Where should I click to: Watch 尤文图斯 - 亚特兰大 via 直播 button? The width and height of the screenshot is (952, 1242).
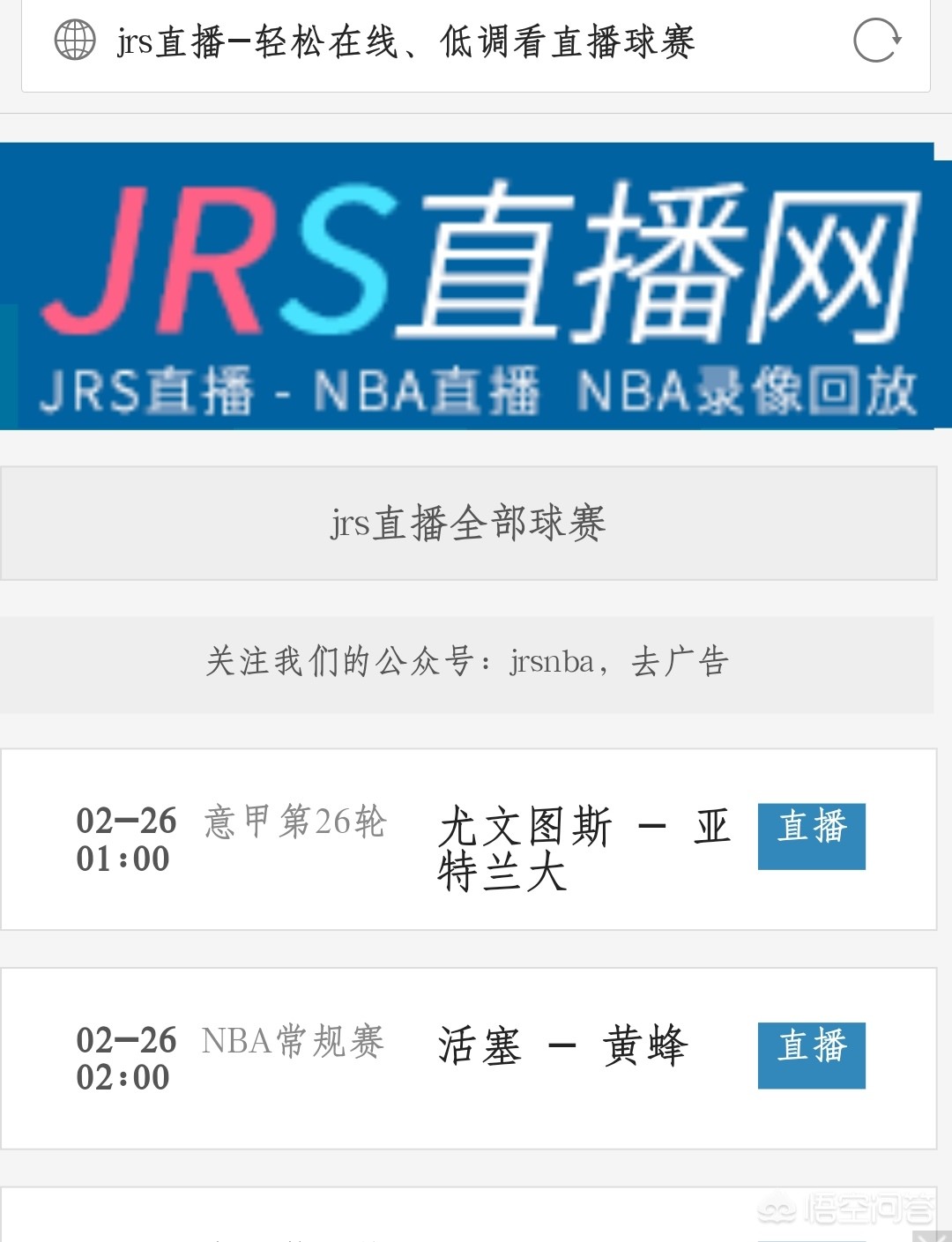click(x=811, y=836)
